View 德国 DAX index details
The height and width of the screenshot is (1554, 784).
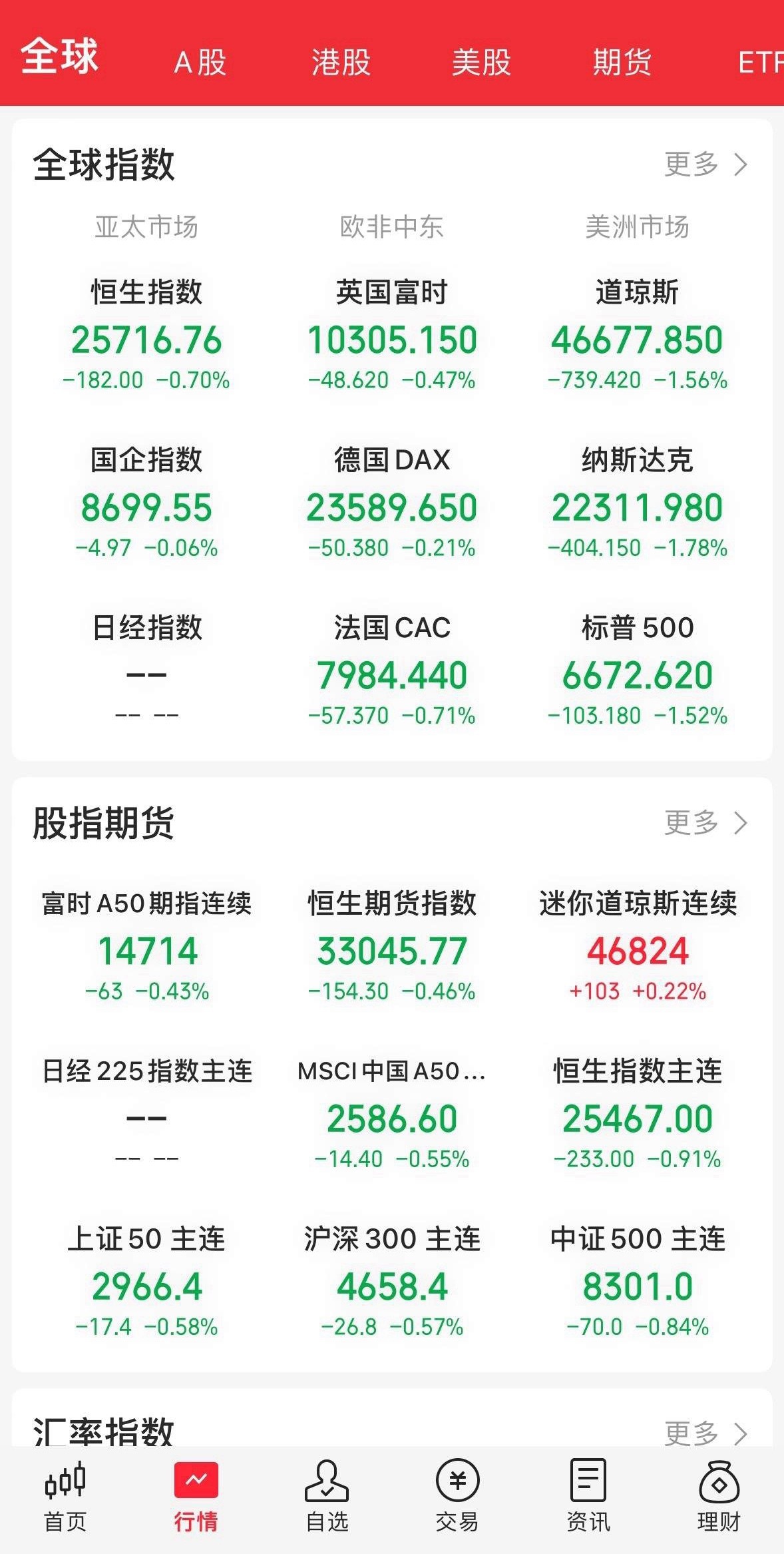[x=392, y=507]
